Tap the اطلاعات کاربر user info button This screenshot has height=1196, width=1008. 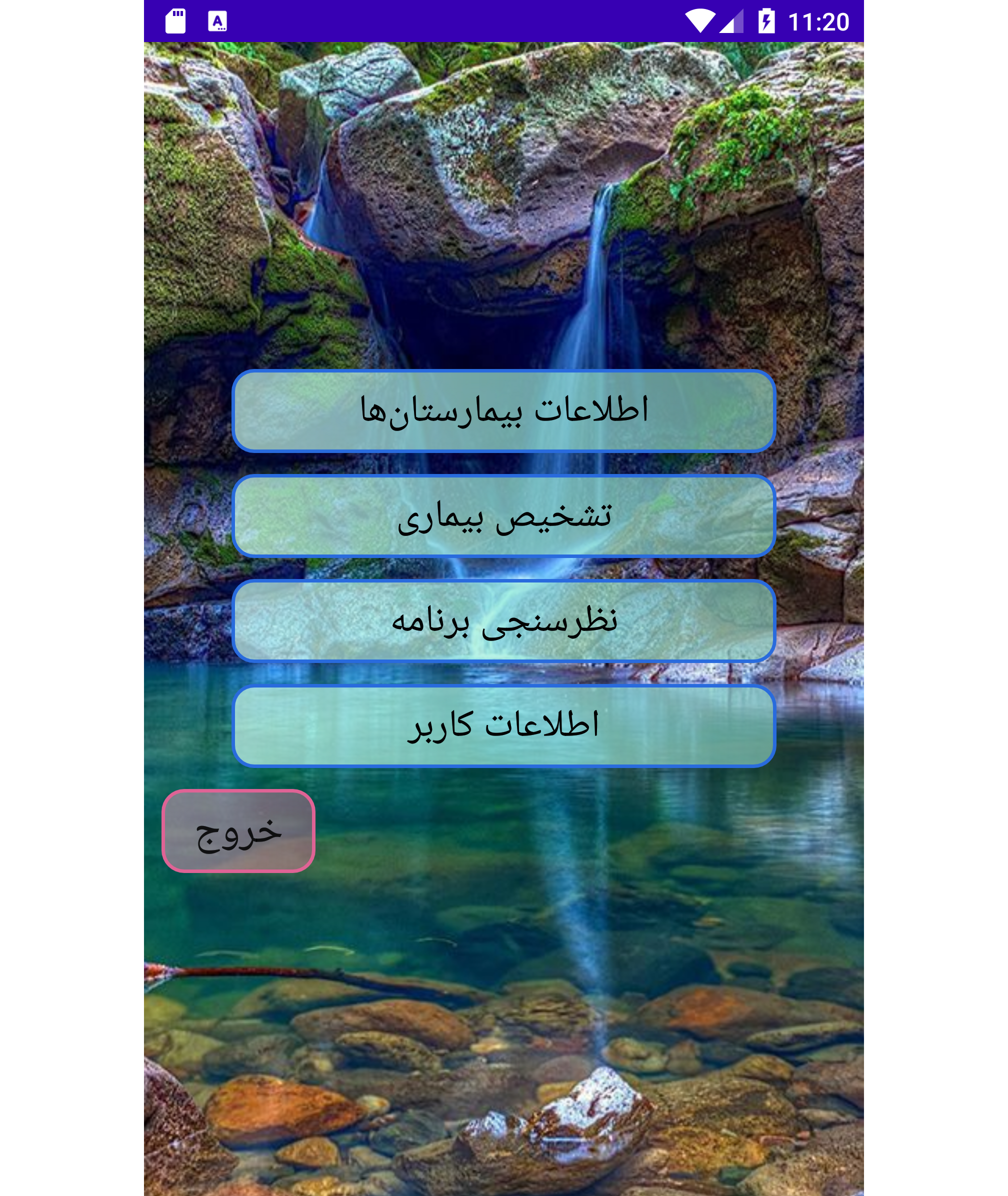[503, 725]
